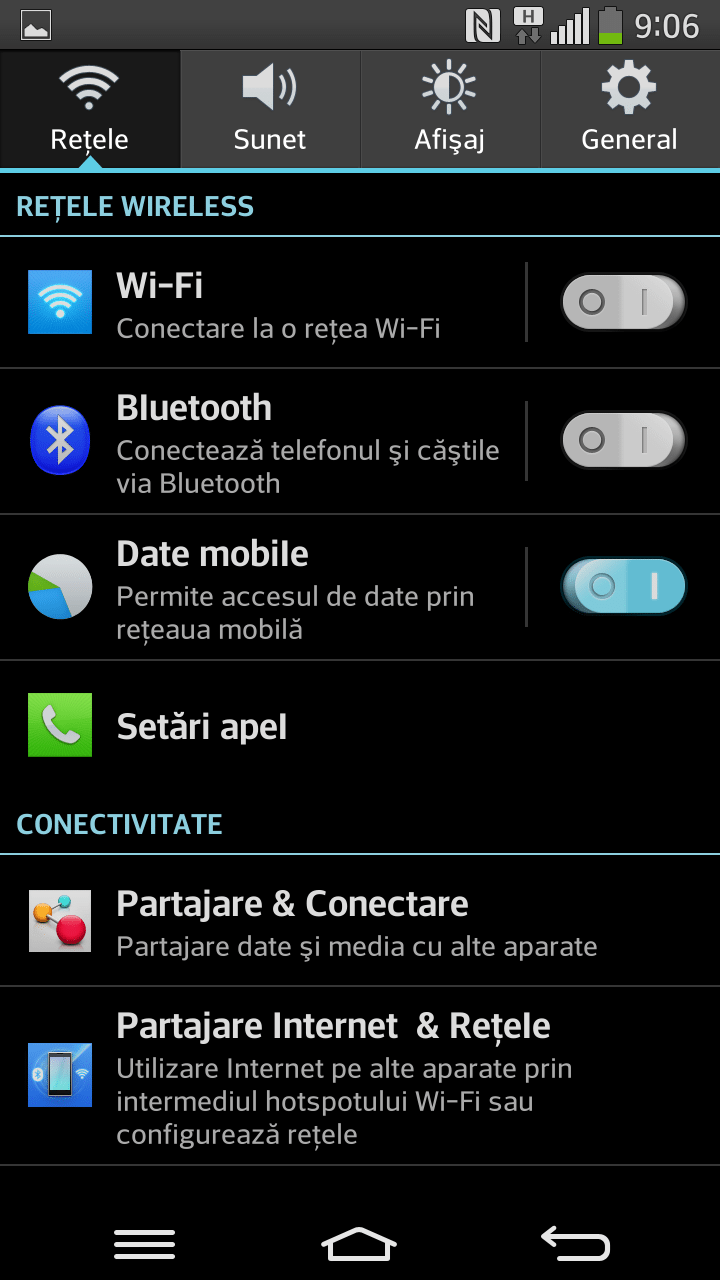
Task: Go to the home screen
Action: pyautogui.click(x=359, y=1243)
